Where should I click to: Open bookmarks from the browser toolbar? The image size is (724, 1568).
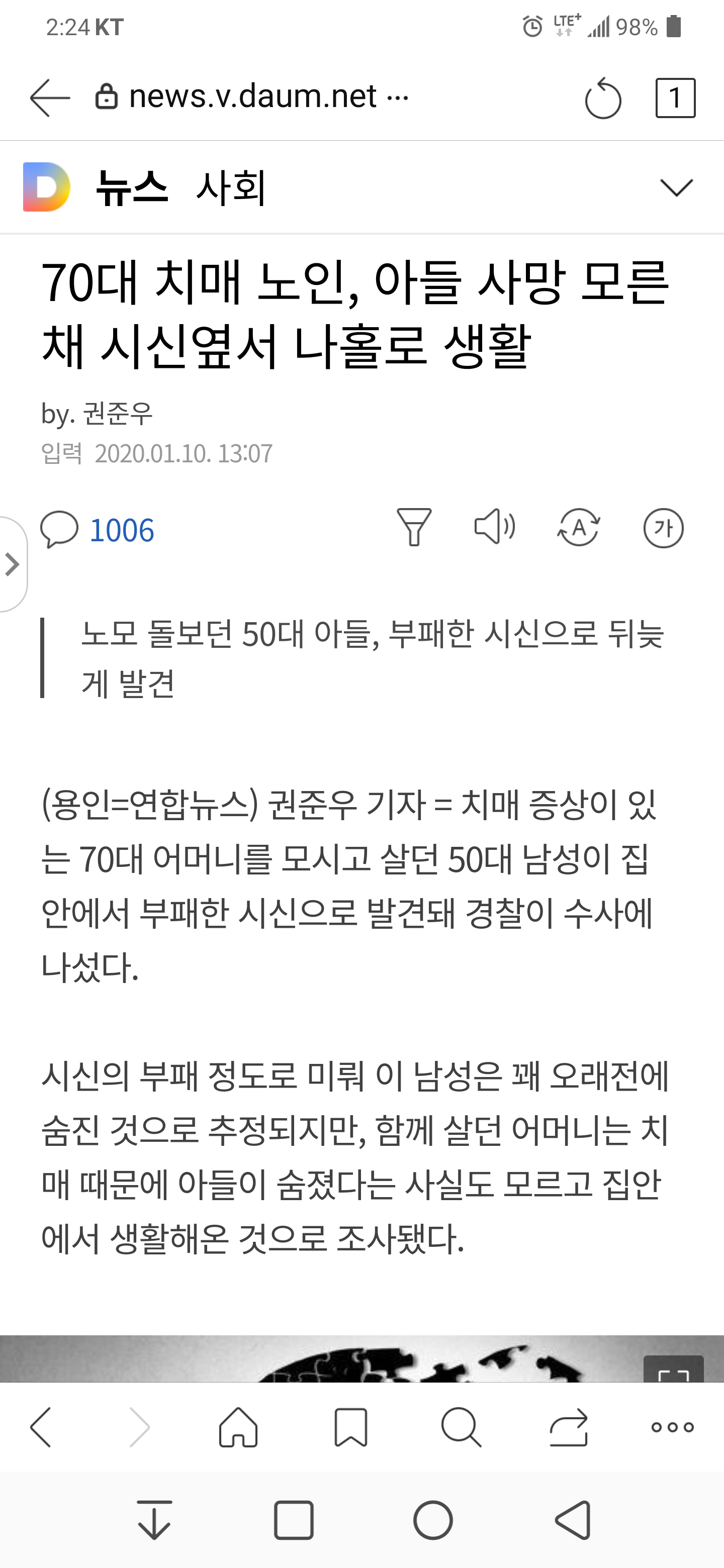click(x=351, y=1427)
